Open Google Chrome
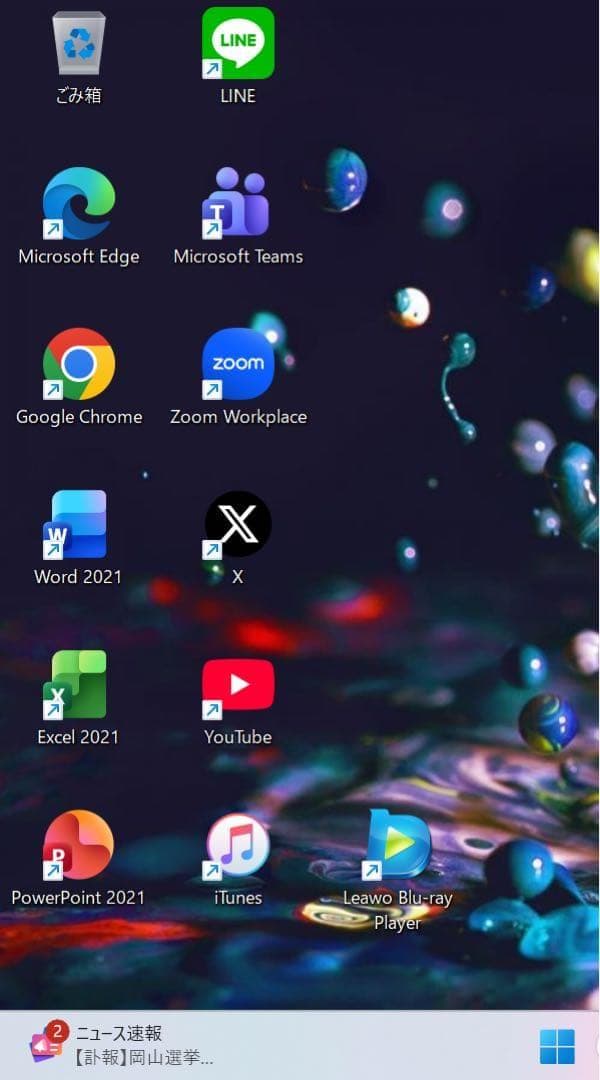600x1080 pixels. [x=78, y=364]
